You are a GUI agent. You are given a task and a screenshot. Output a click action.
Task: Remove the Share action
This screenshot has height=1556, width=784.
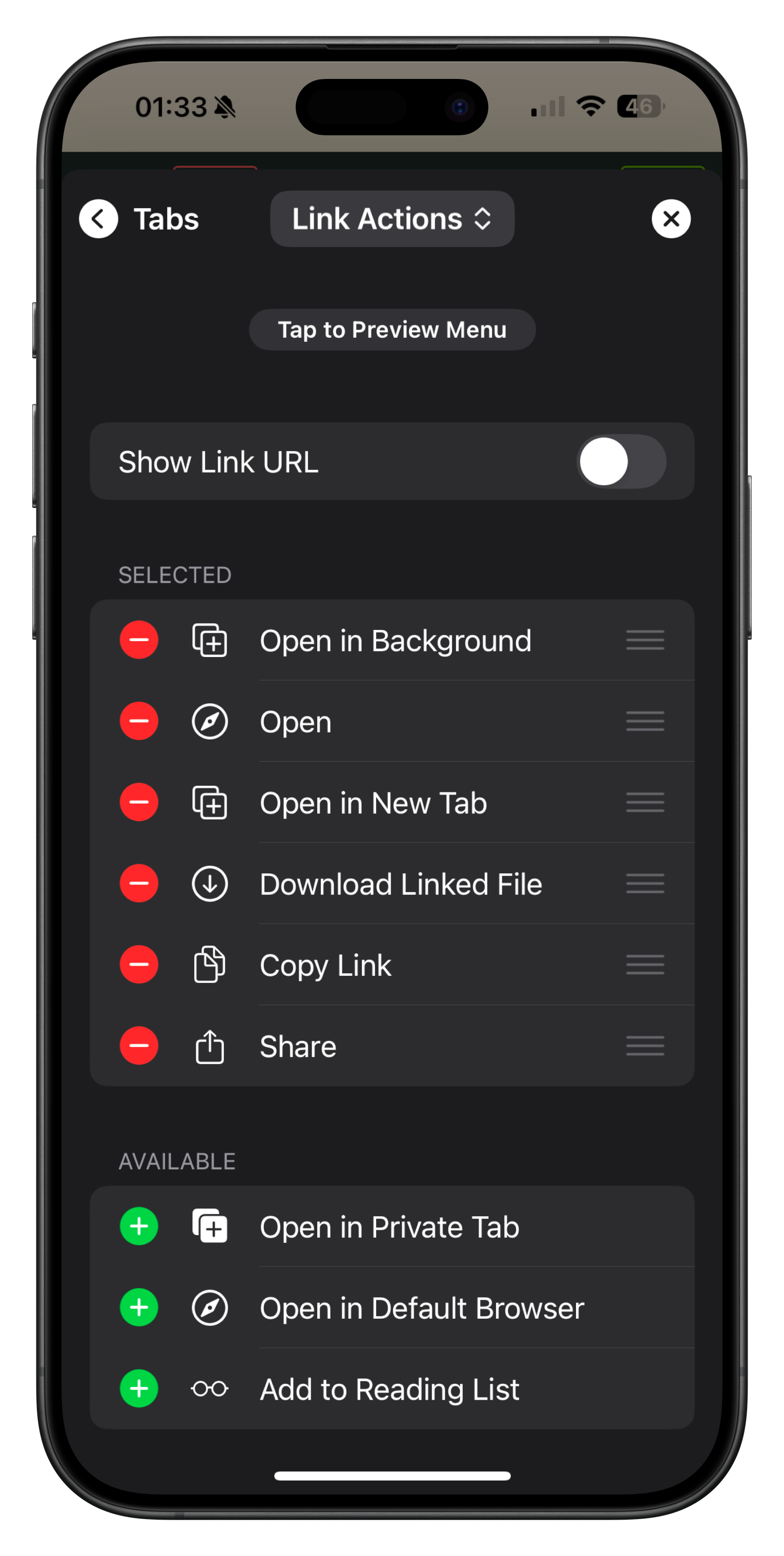[139, 1046]
